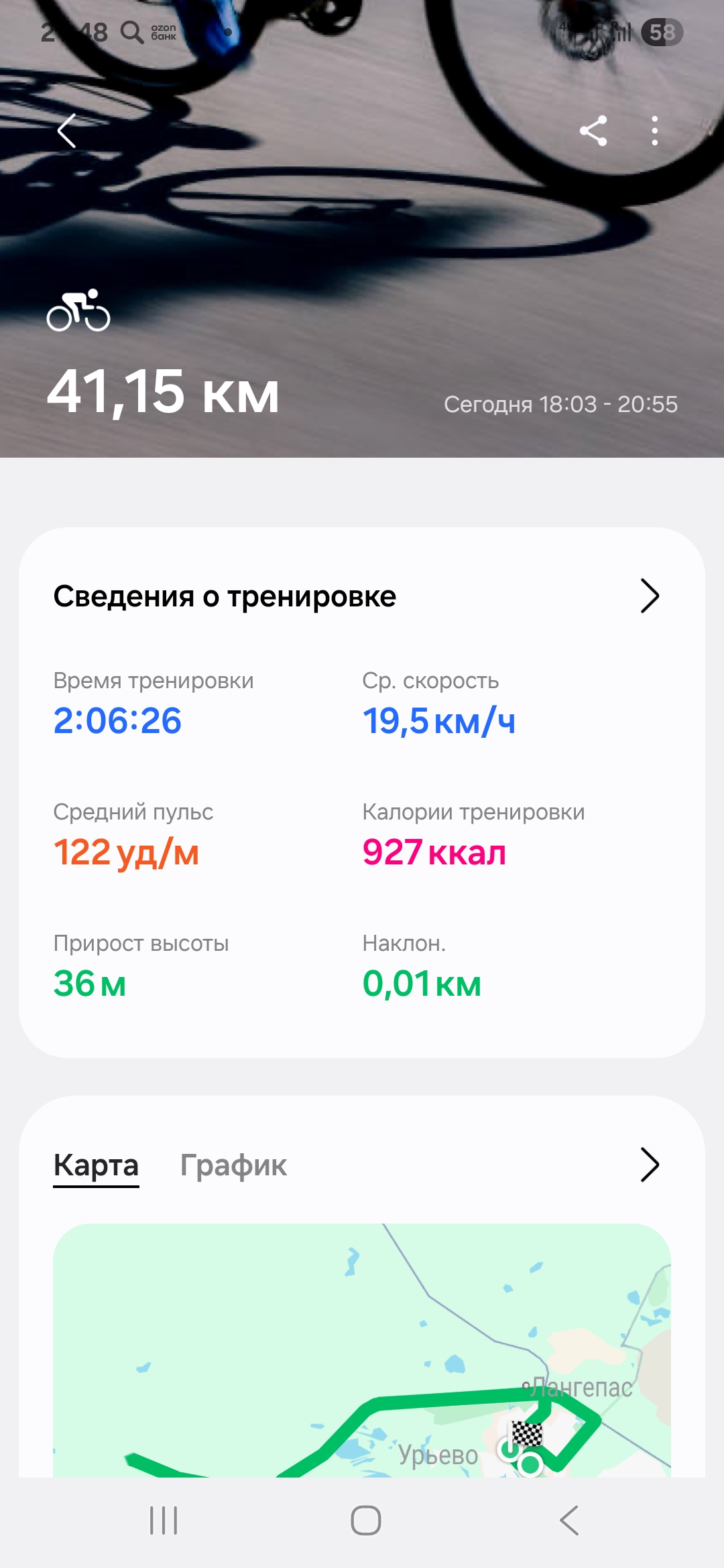Share this cycling workout

[593, 131]
